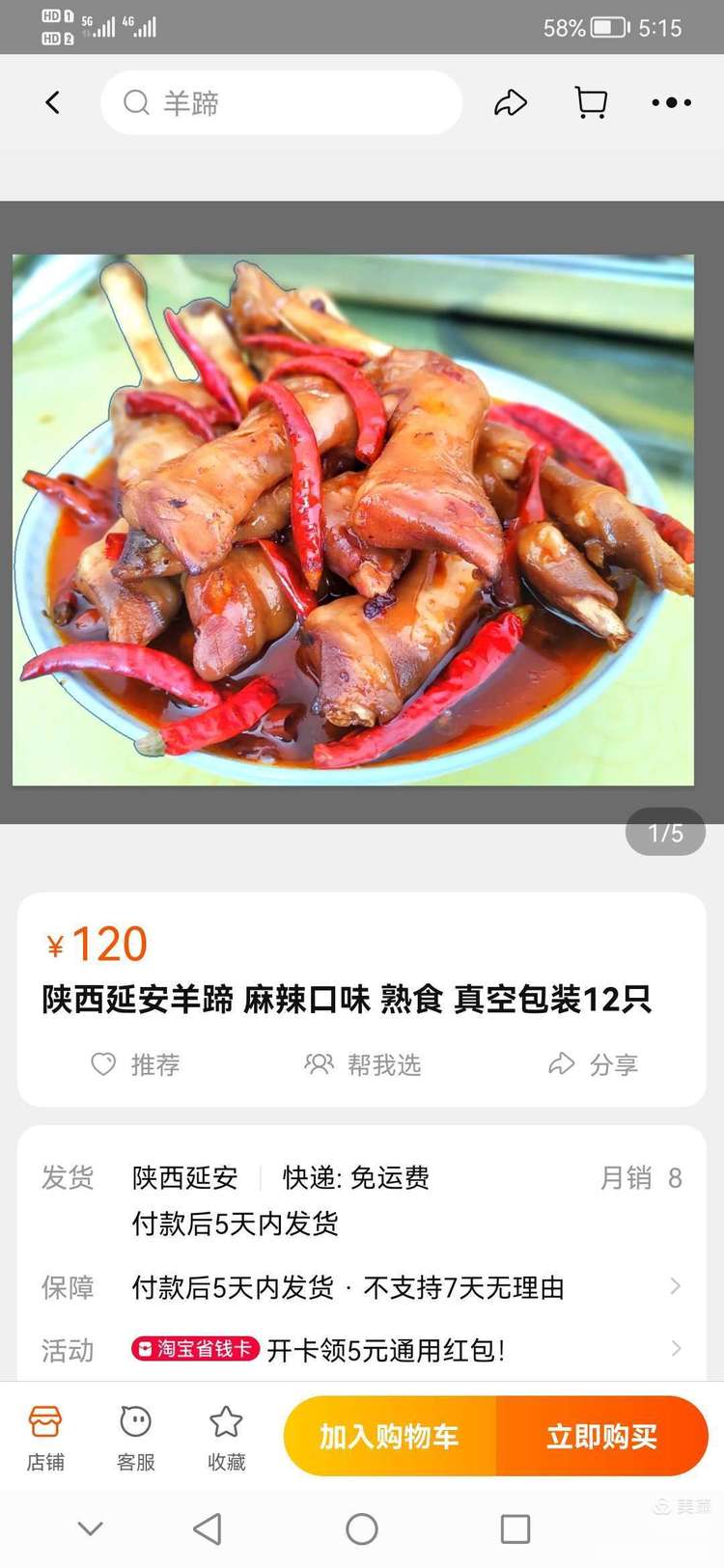Collapse the page with bottom down chevron
The width and height of the screenshot is (724, 1568).
(90, 1528)
